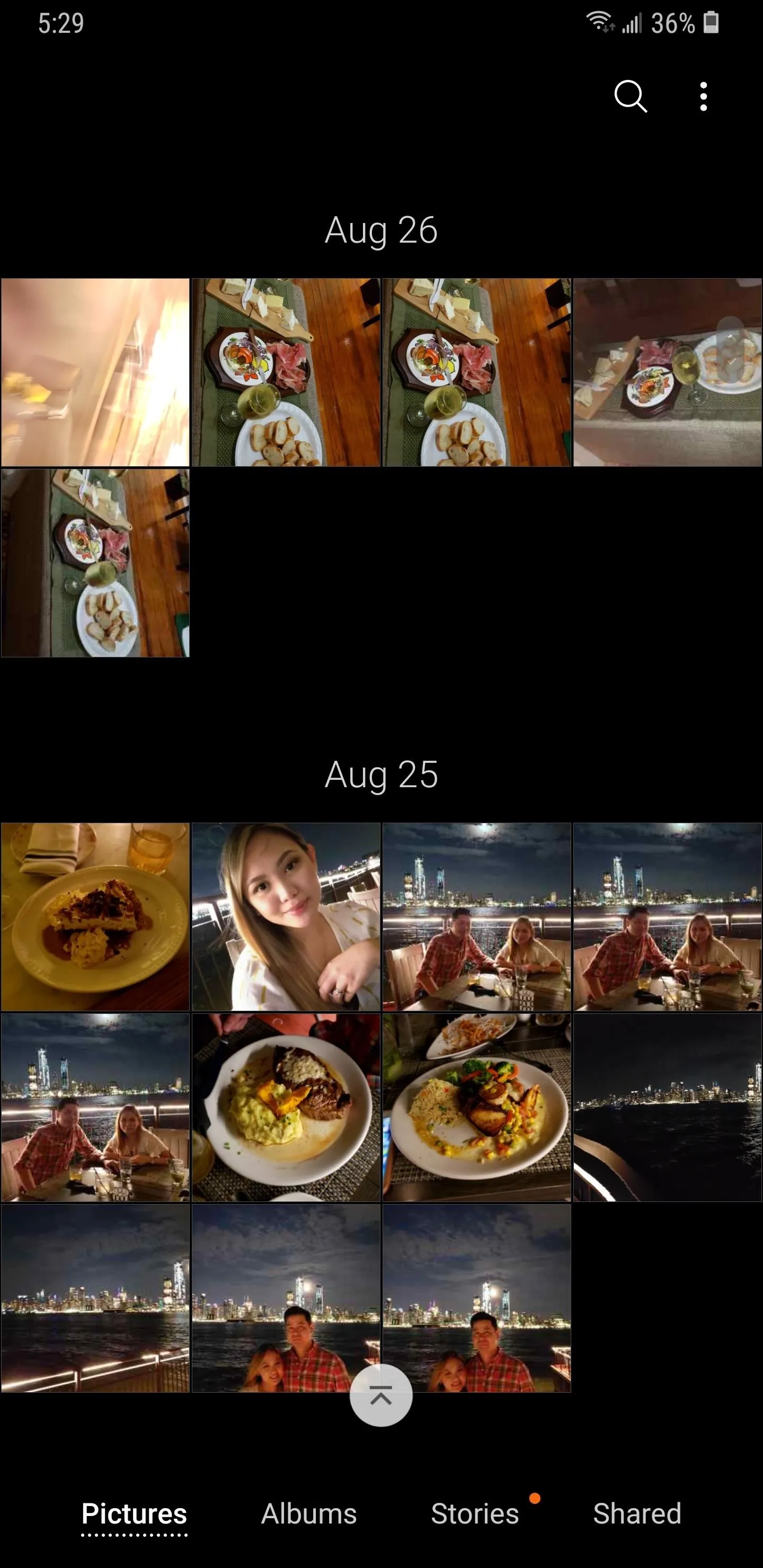Select the Pictures tab
Screen dimensions: 763x1568
134,1514
